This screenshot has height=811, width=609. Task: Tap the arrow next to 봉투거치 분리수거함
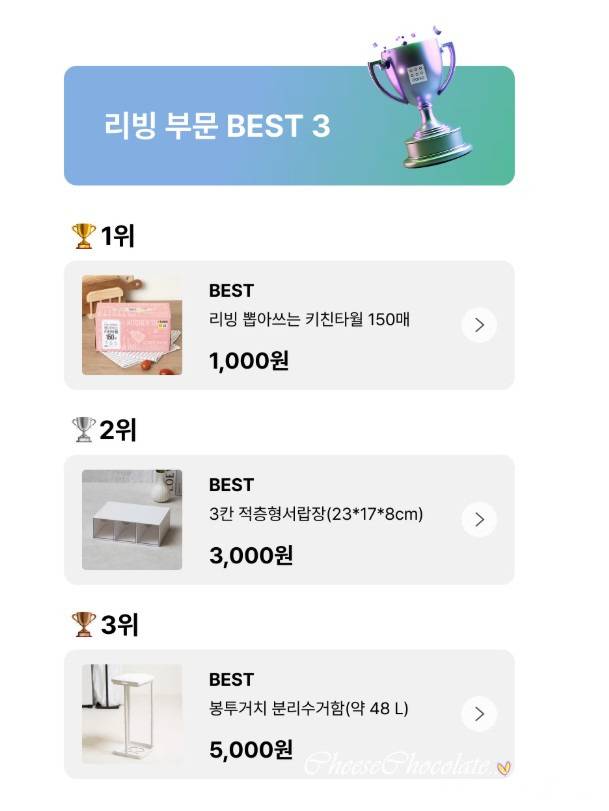point(479,713)
